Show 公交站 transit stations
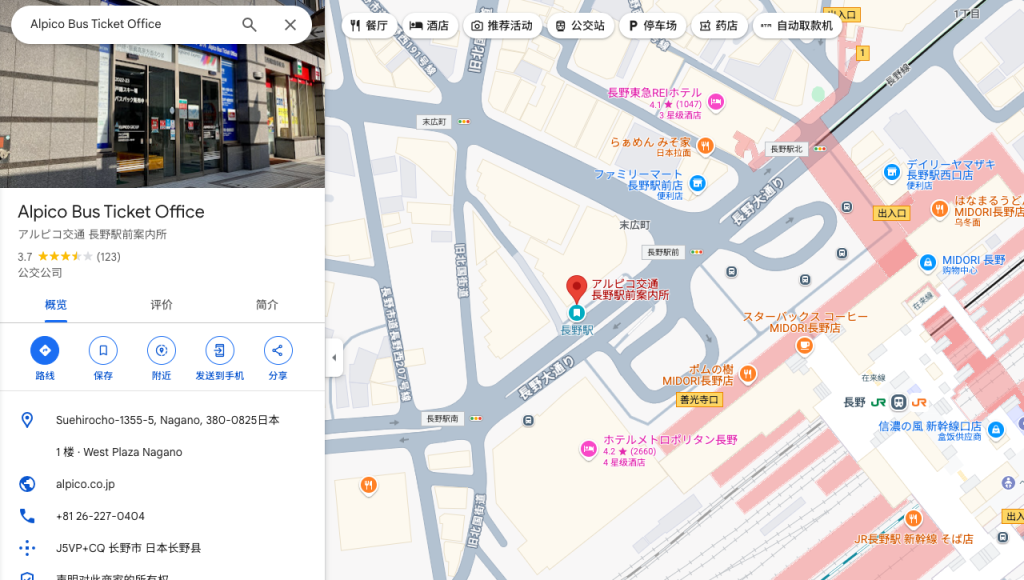The height and width of the screenshot is (580, 1024). 580,26
